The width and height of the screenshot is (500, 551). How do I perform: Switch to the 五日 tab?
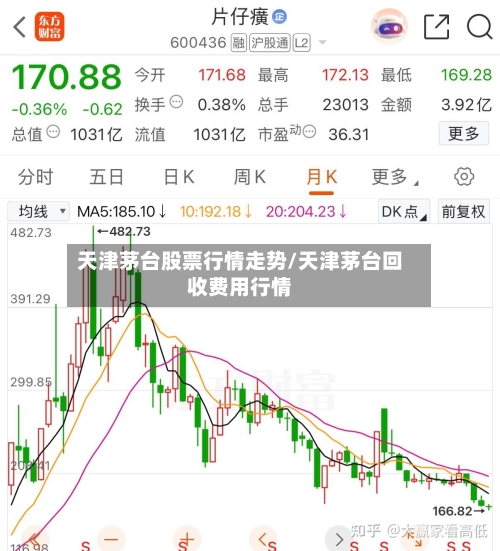coord(106,177)
